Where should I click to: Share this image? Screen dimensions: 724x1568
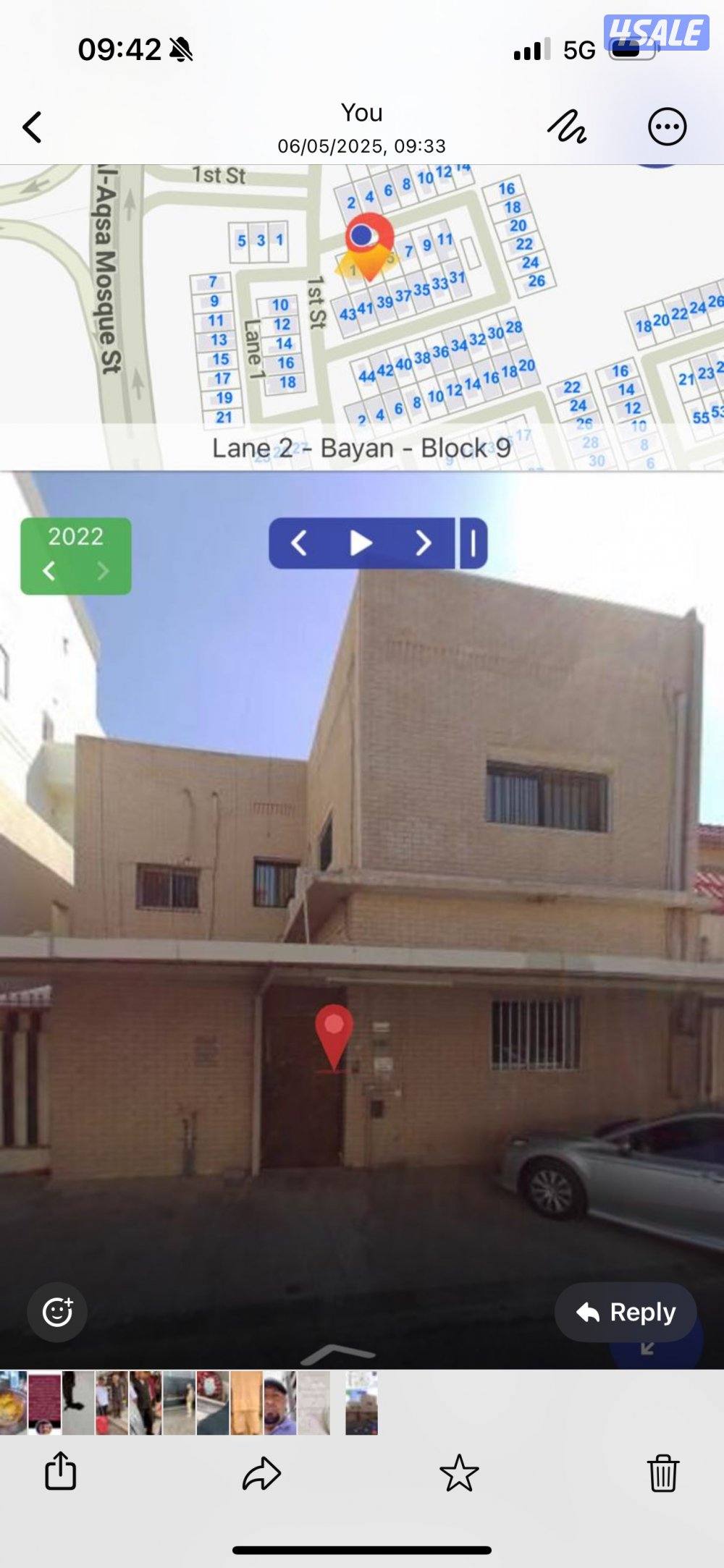[61, 1471]
